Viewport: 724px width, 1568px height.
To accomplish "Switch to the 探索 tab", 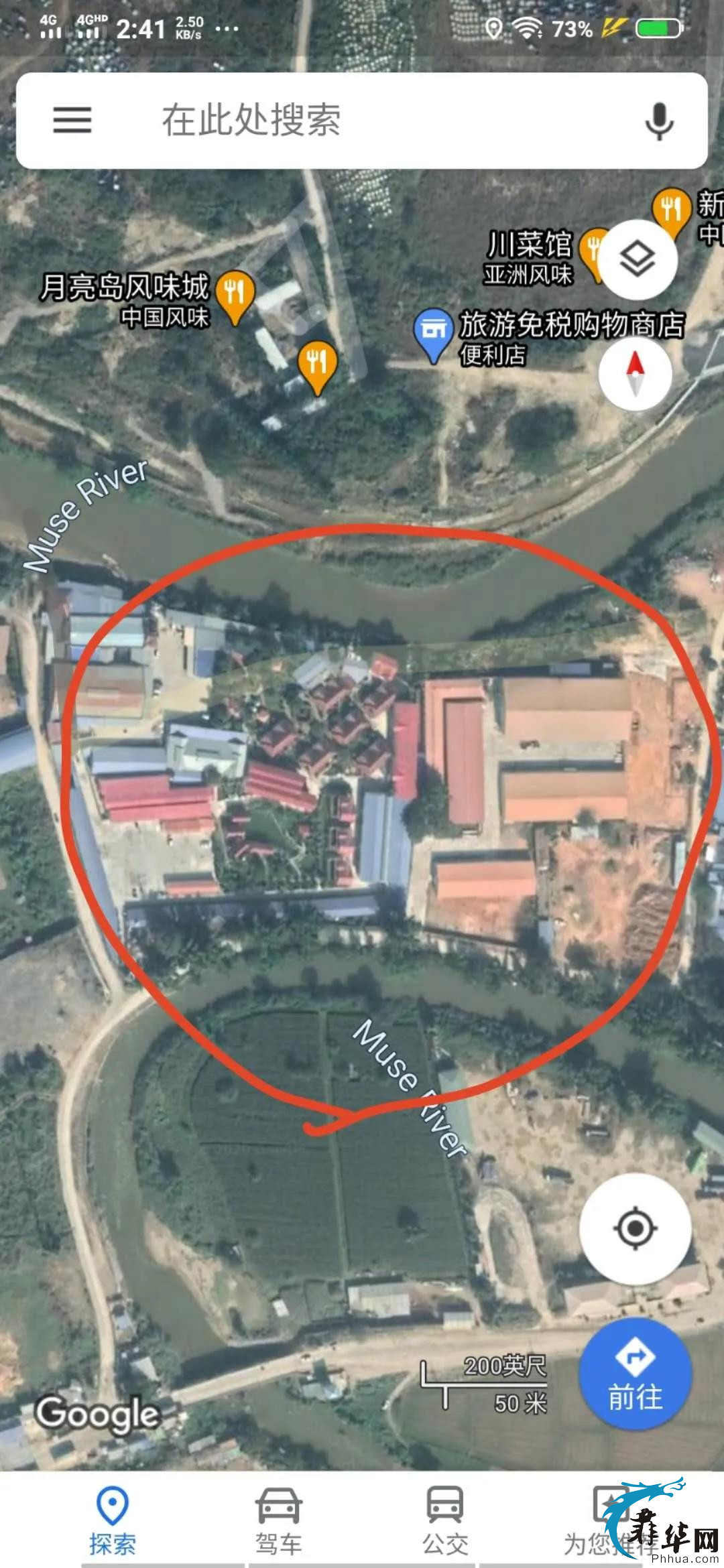I will (x=113, y=1521).
